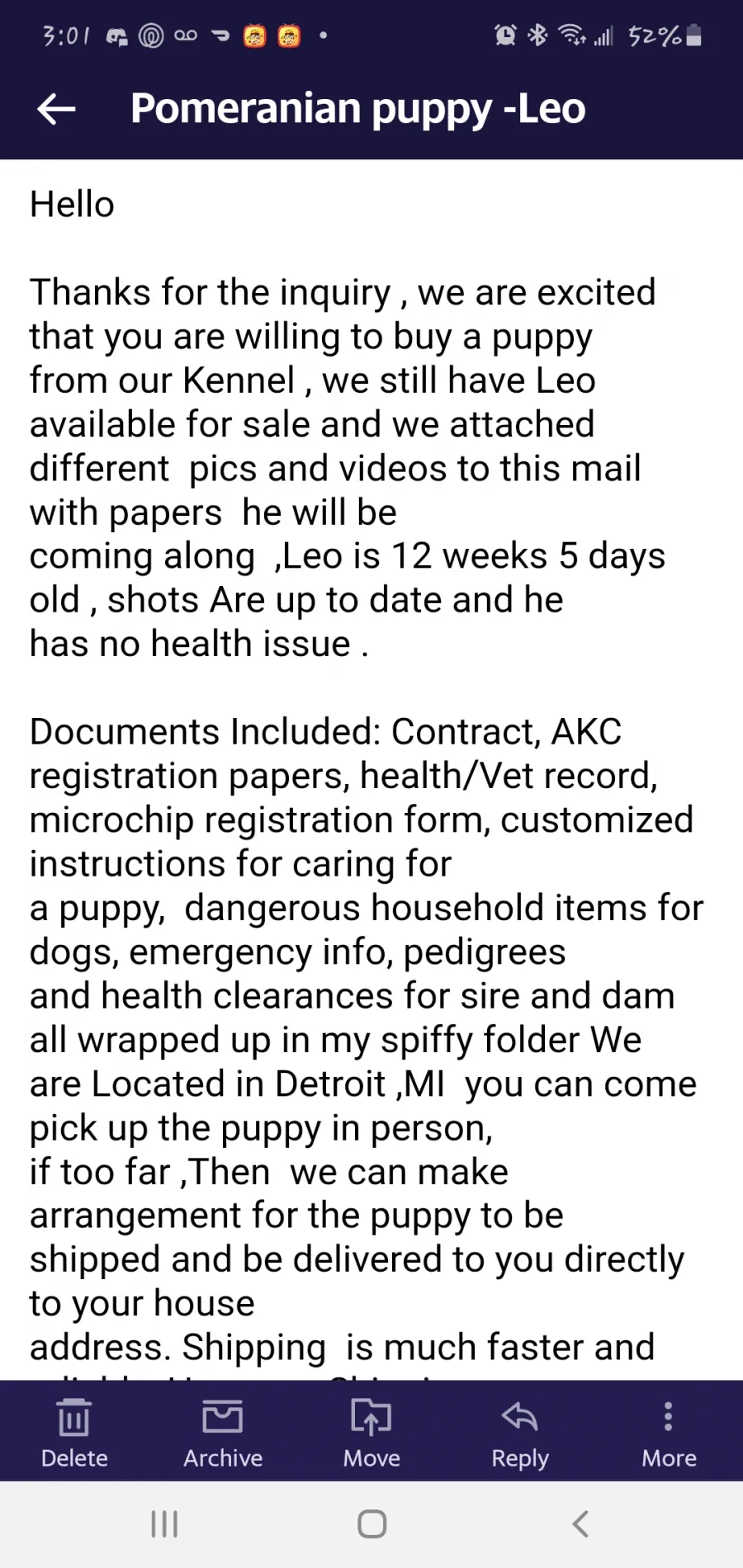Open the More options menu
Screen dimensions: 743x1568
[669, 1433]
